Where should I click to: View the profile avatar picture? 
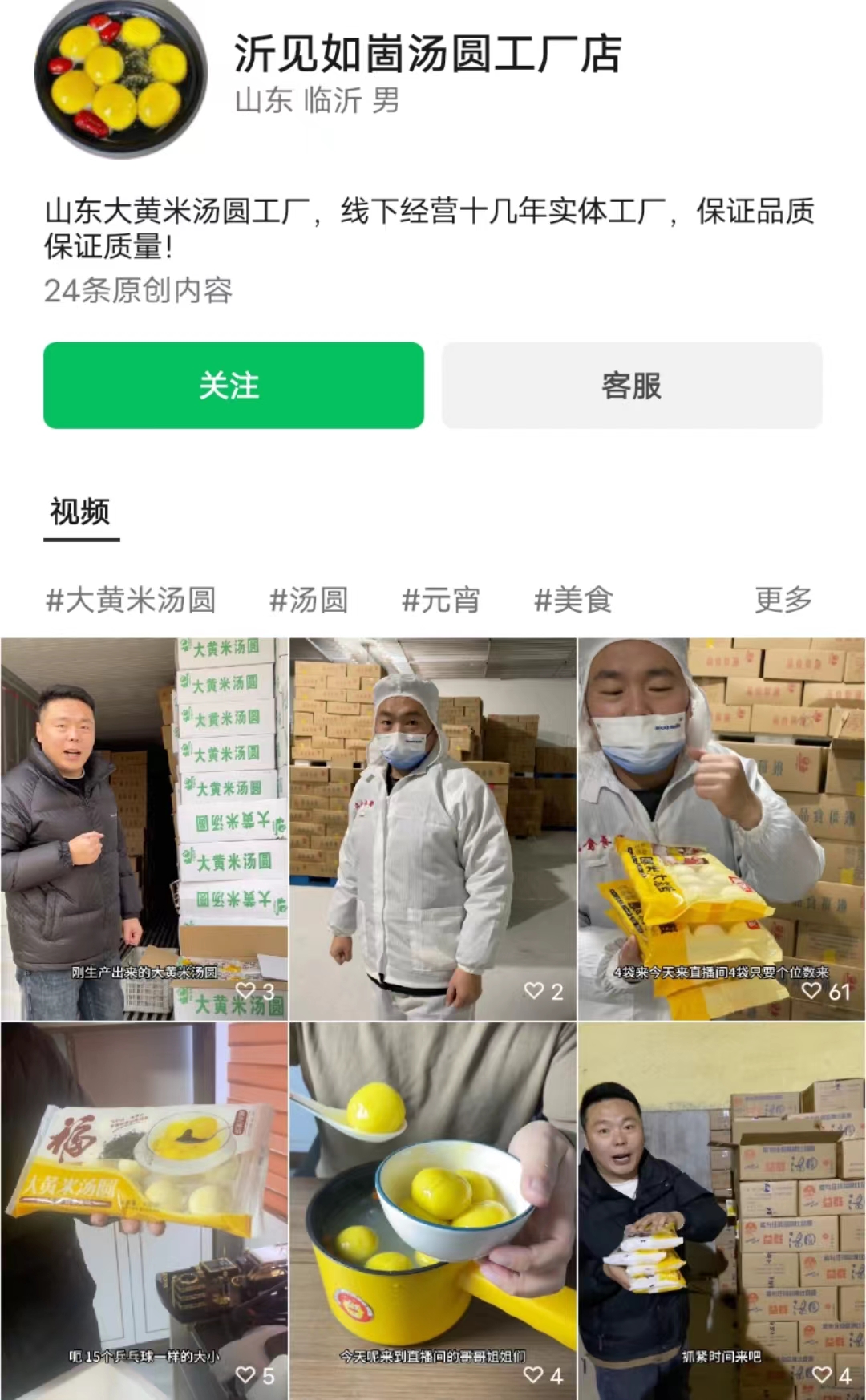[120, 75]
